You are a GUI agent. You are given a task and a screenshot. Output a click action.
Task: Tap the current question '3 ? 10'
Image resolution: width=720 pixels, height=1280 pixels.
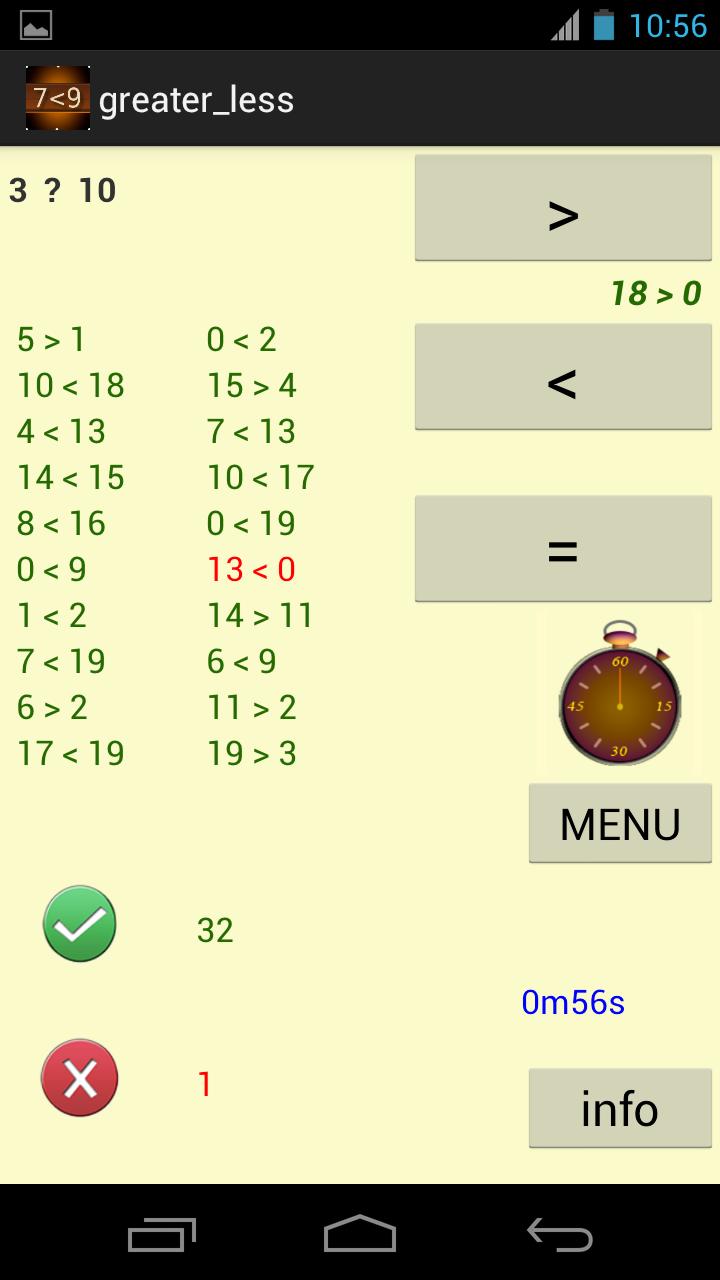[63, 190]
